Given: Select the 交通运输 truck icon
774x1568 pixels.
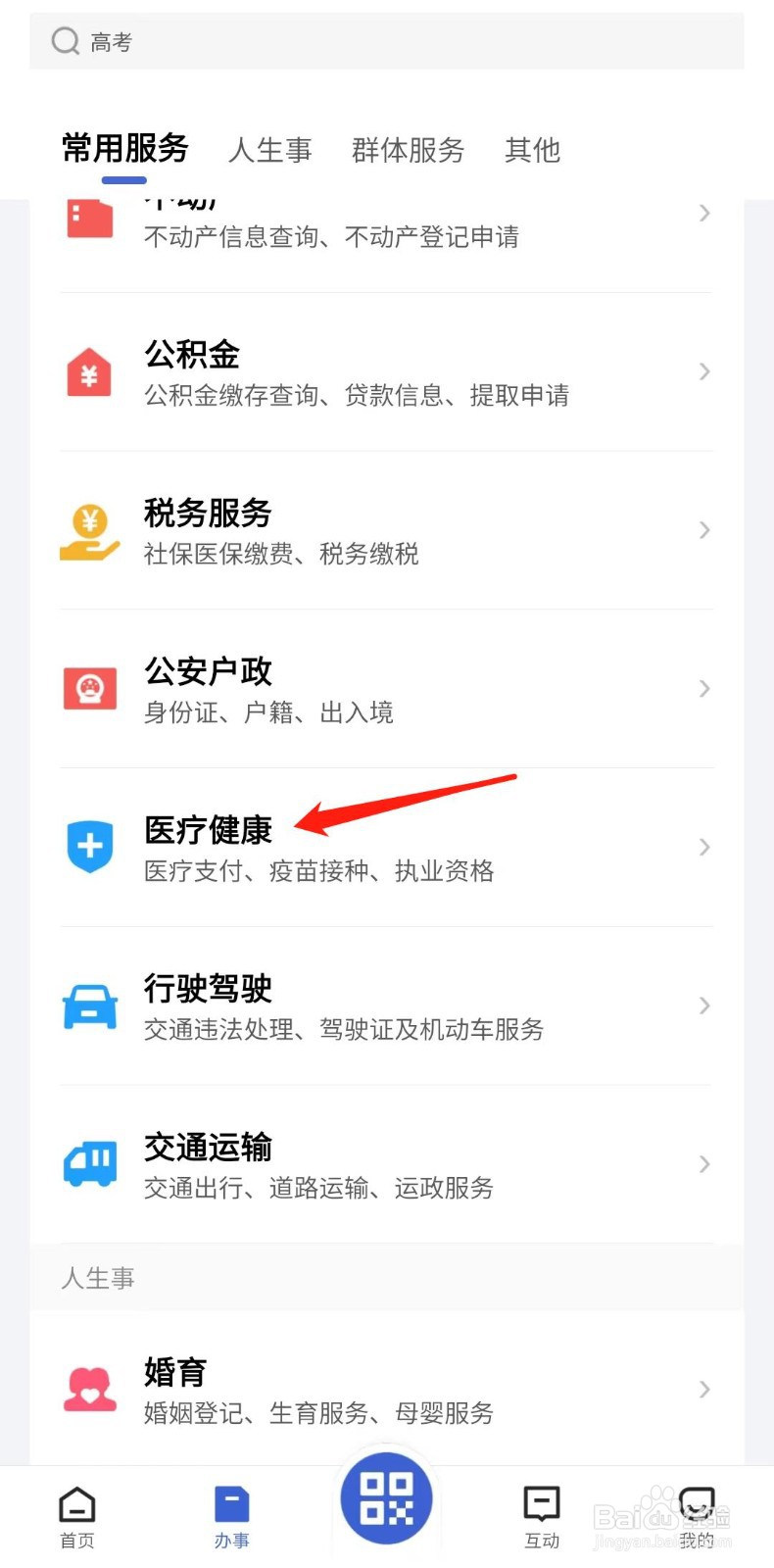Looking at the screenshot, I should click(x=89, y=1164).
